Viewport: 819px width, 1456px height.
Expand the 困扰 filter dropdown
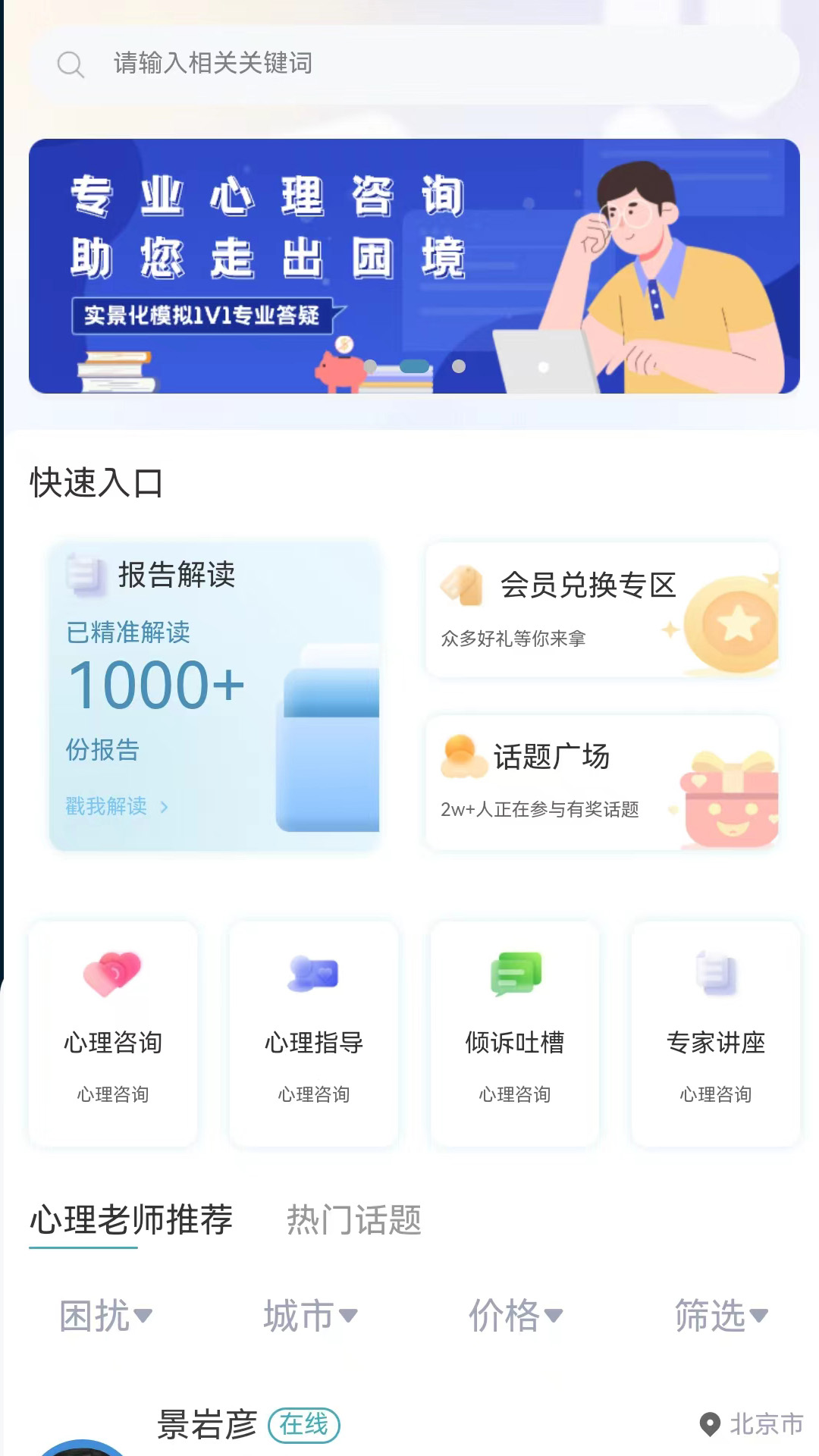tap(106, 1317)
